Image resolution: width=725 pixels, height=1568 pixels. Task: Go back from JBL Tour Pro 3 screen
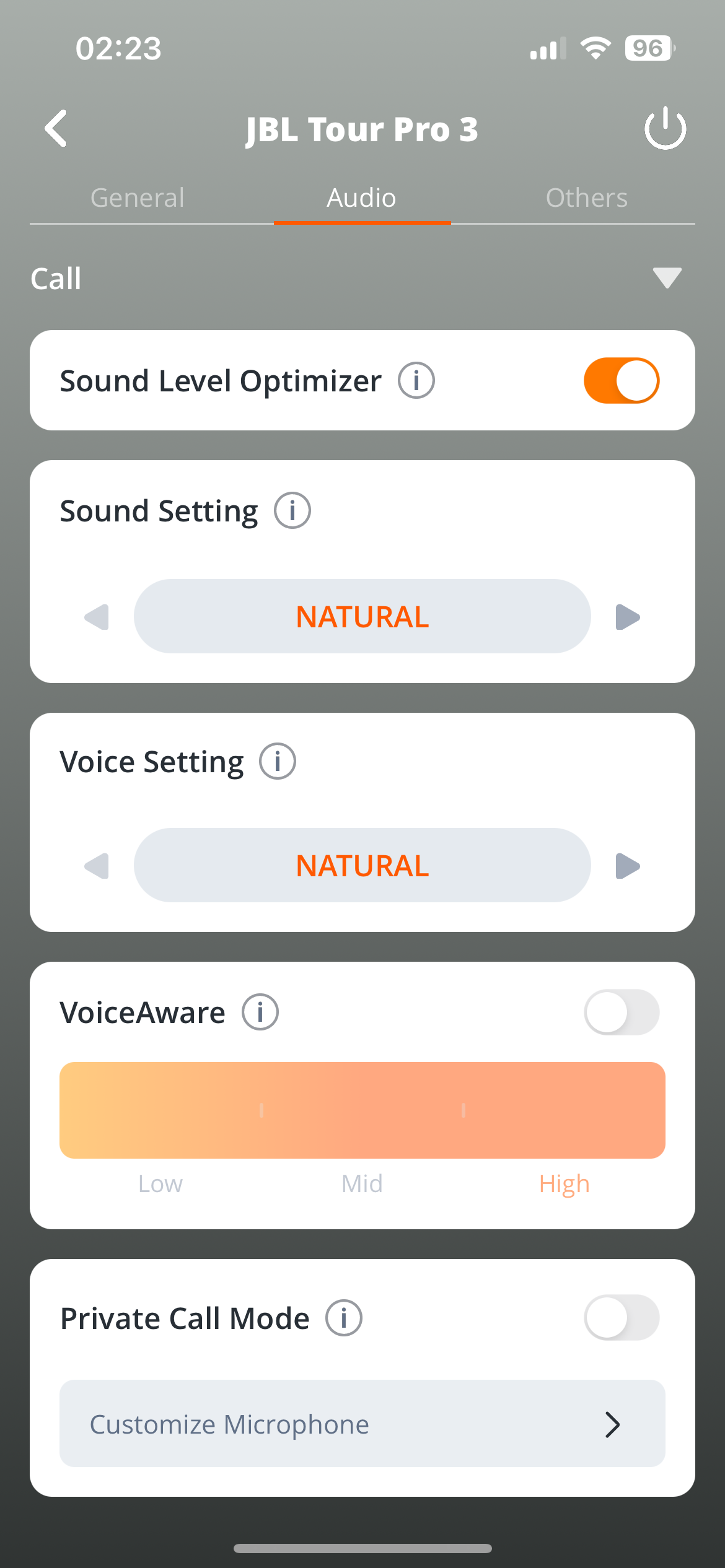click(56, 129)
